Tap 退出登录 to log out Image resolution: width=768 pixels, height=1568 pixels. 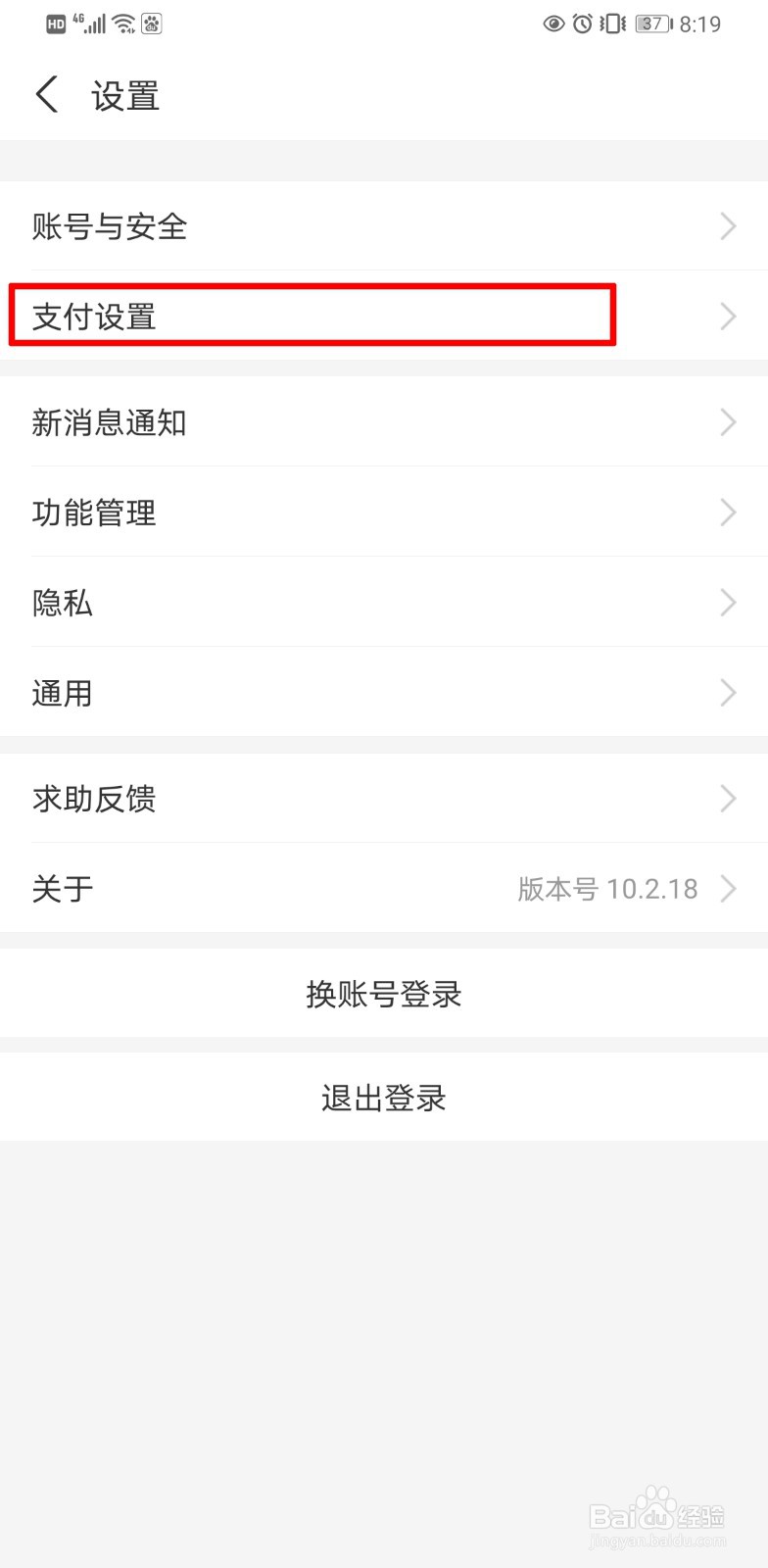(x=384, y=1098)
